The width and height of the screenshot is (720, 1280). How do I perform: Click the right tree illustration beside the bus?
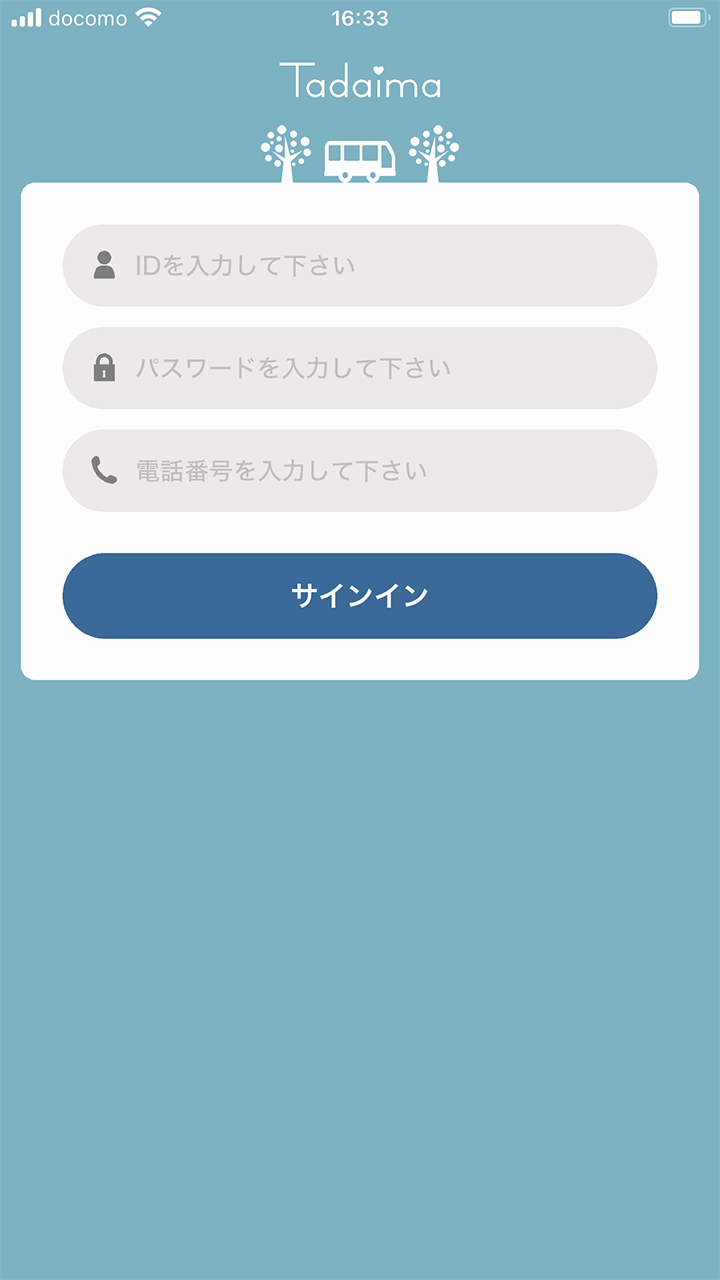436,152
